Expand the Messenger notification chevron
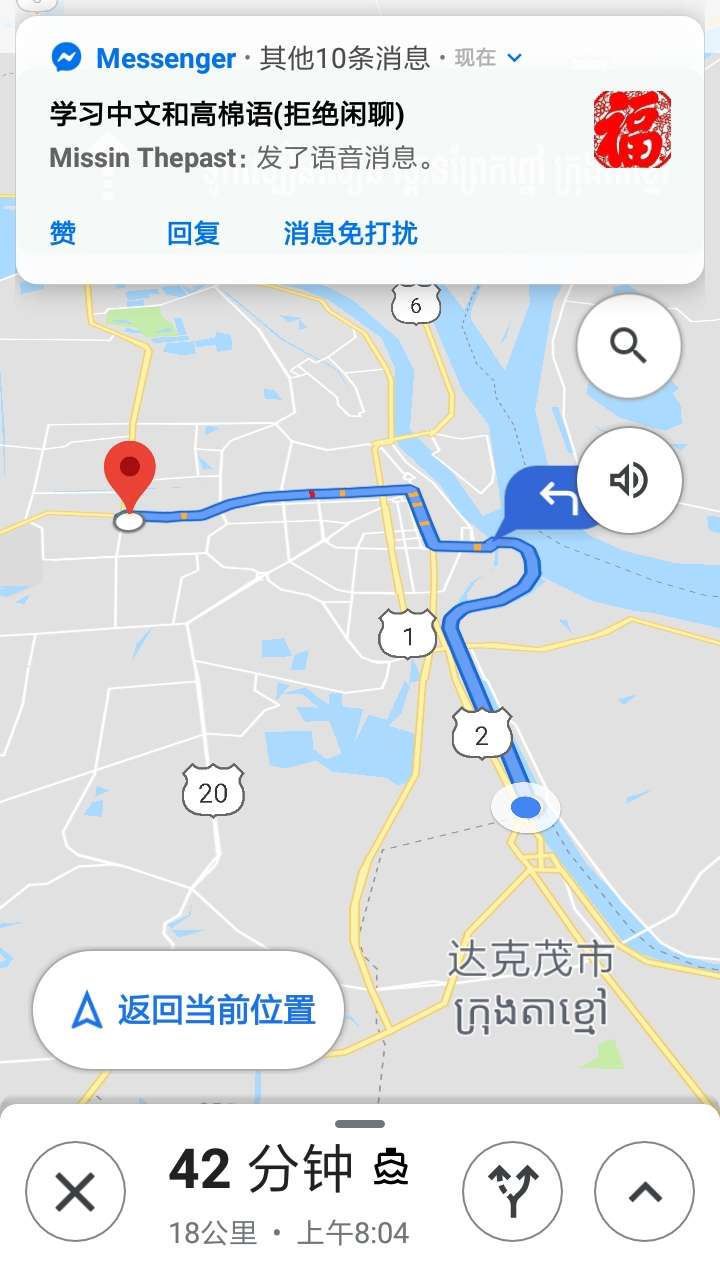The width and height of the screenshot is (720, 1280). (515, 58)
